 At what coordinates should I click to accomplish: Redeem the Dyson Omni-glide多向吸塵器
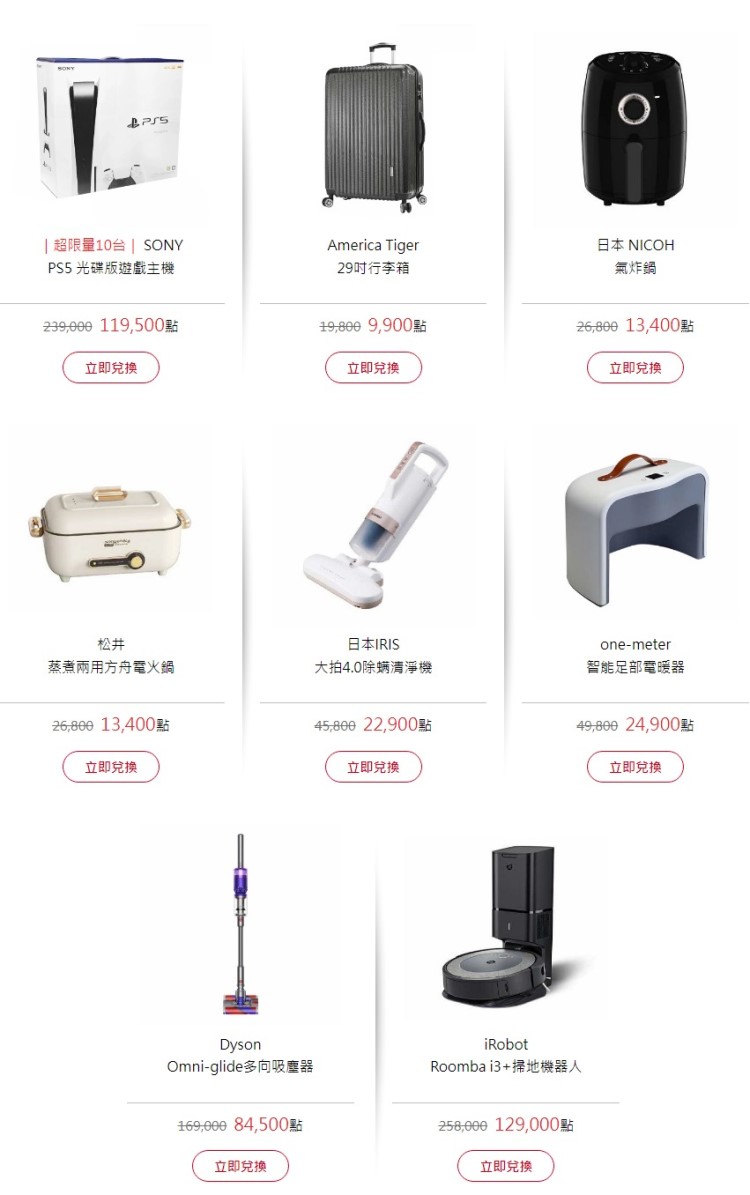240,1166
